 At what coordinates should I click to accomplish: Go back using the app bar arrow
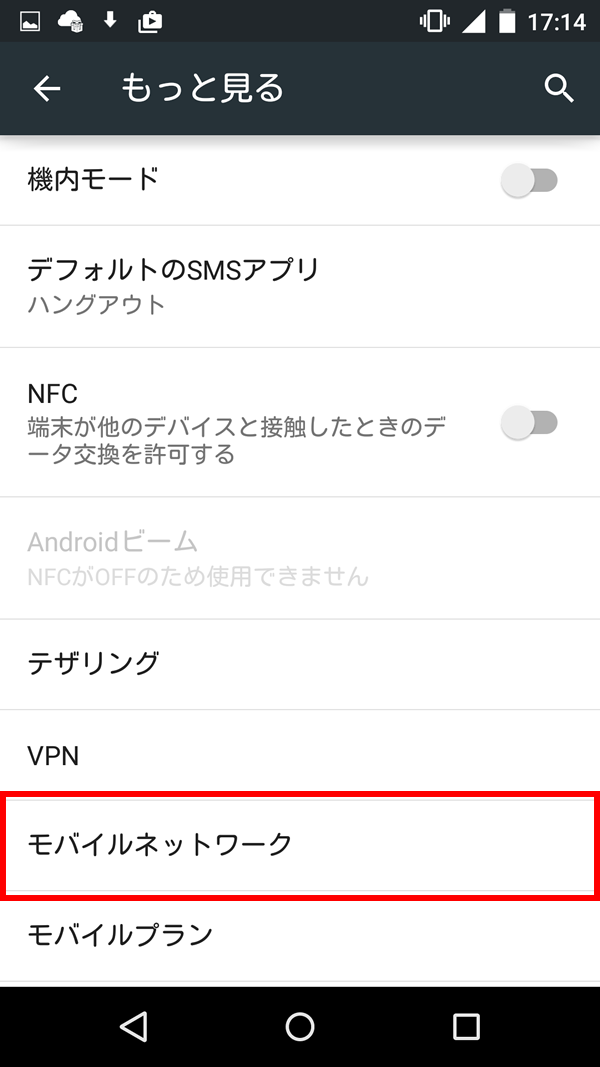[x=47, y=88]
